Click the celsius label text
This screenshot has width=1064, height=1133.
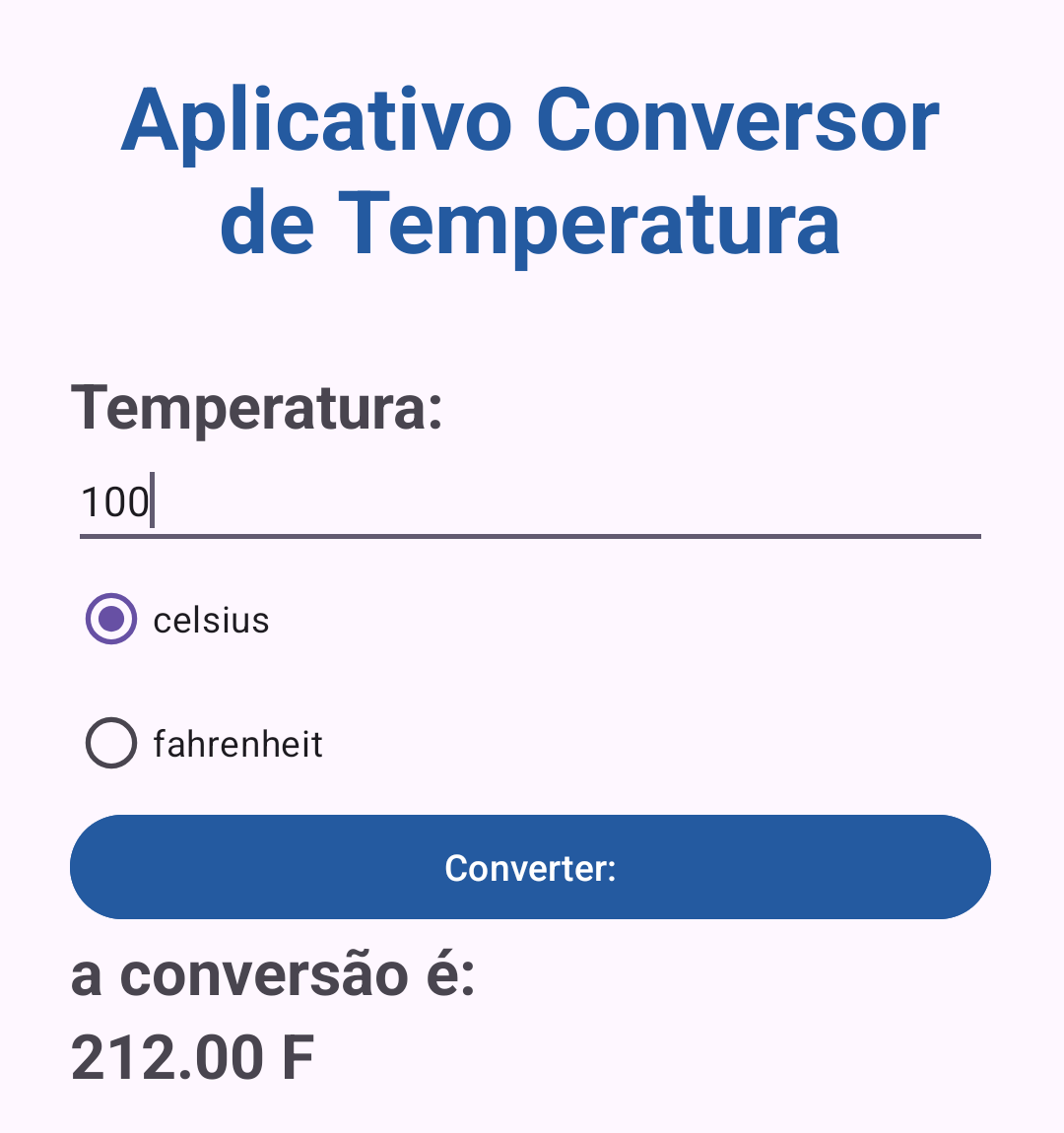(211, 620)
